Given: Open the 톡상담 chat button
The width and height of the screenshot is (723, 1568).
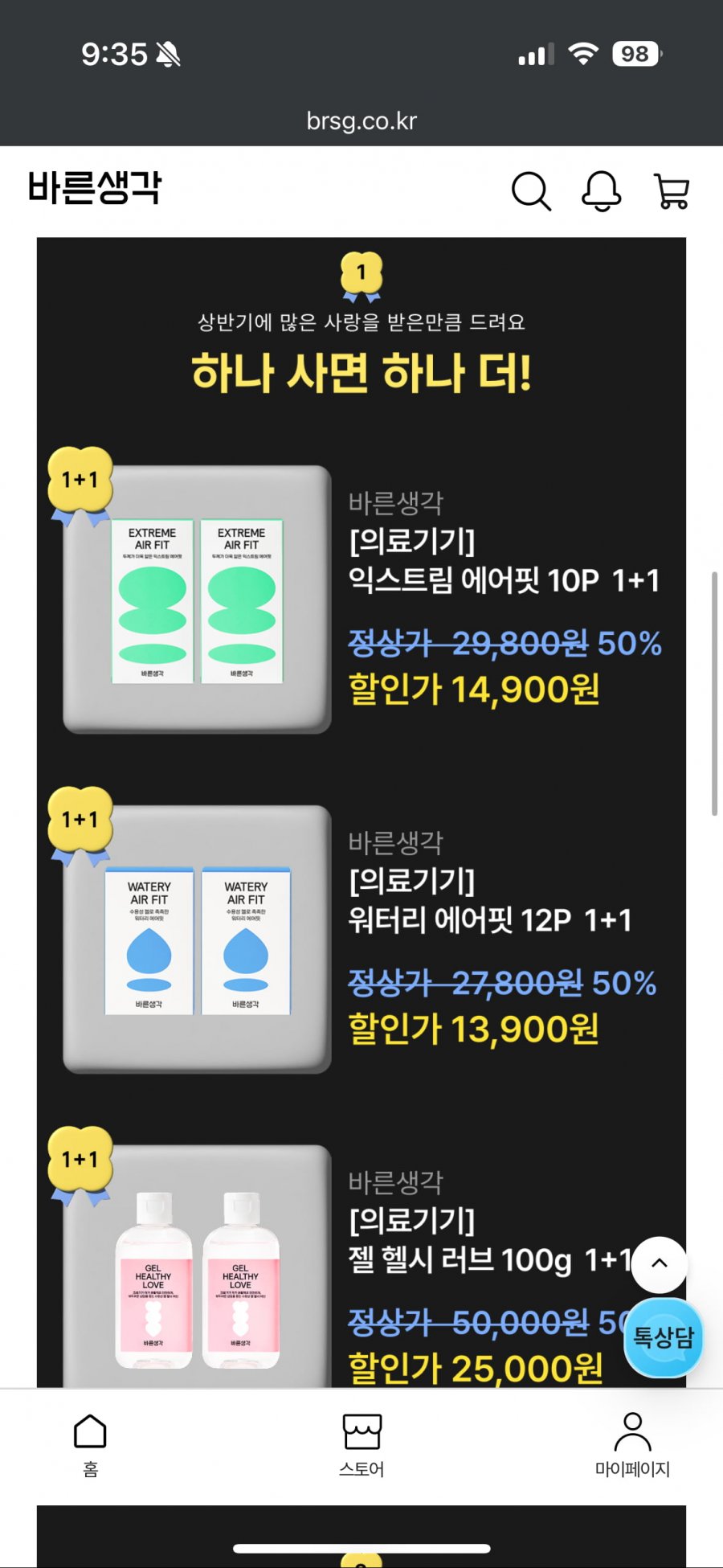Looking at the screenshot, I should point(664,1337).
